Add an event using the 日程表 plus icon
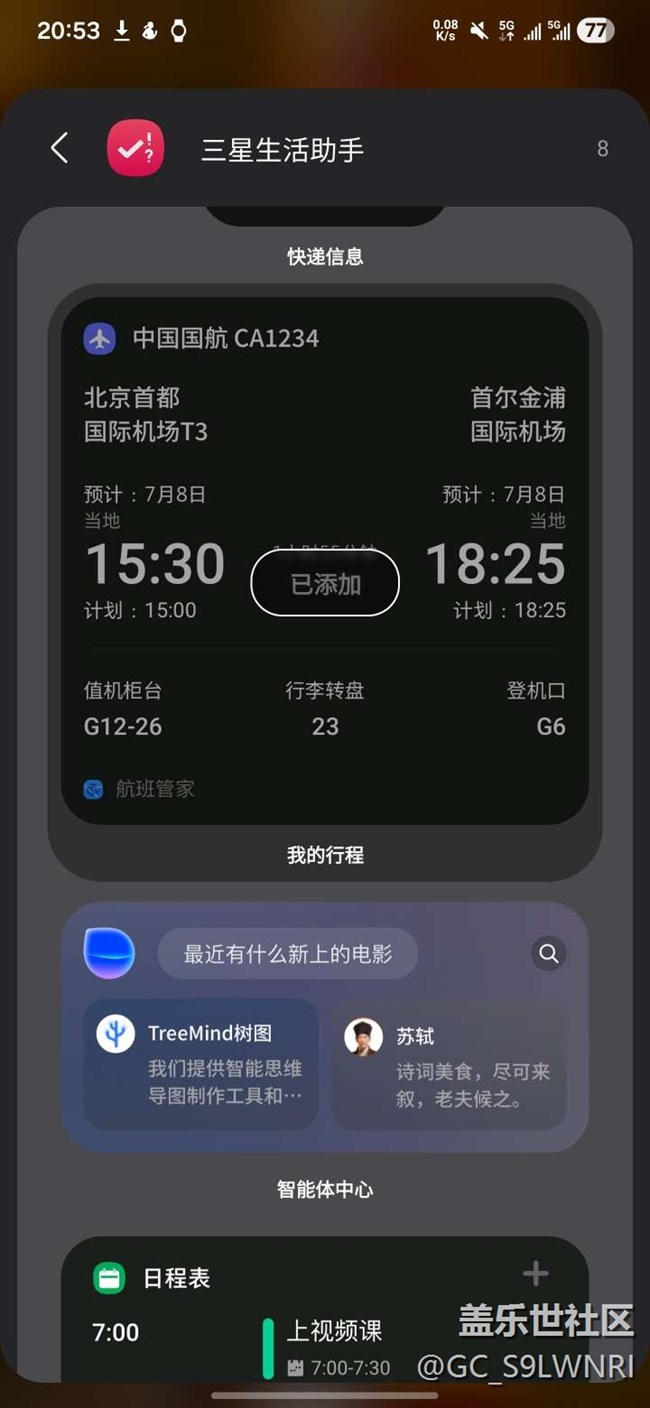 [x=536, y=1273]
